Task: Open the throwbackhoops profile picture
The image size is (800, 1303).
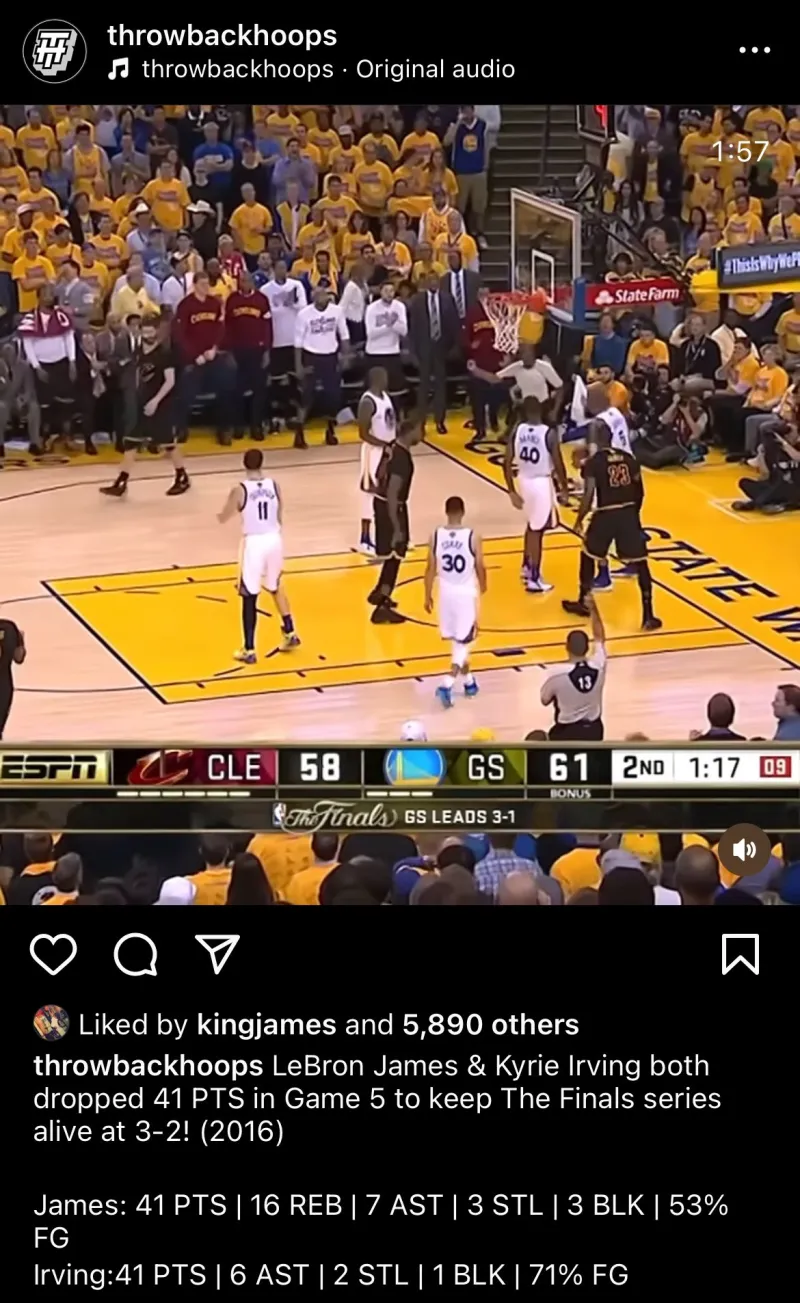Action: (54, 51)
